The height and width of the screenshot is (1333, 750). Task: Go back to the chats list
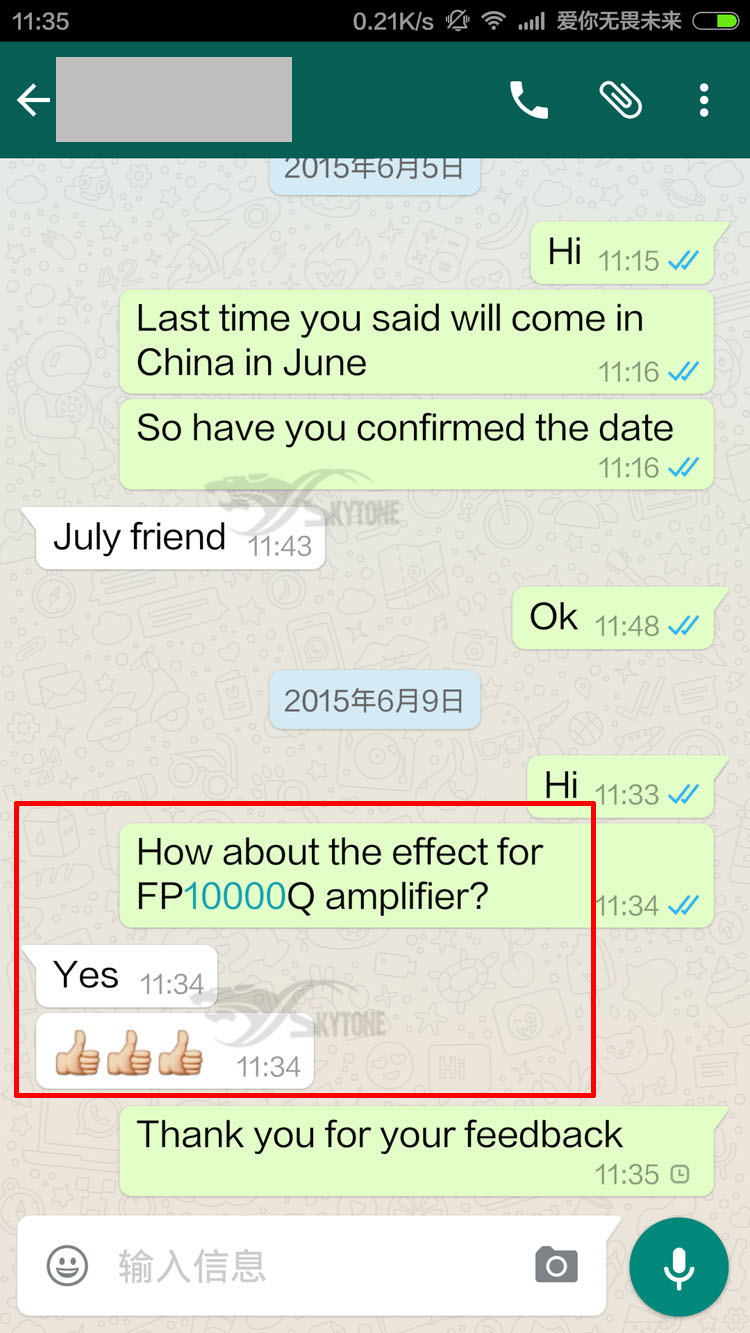point(33,100)
